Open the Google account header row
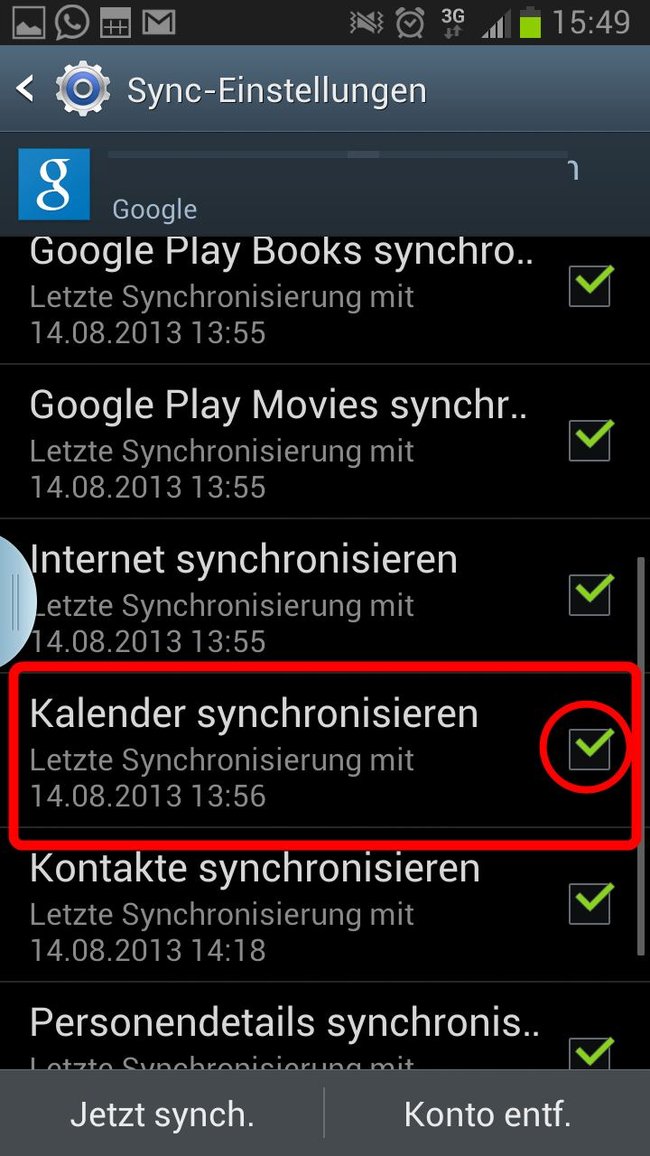Image resolution: width=650 pixels, height=1156 pixels. [x=325, y=184]
